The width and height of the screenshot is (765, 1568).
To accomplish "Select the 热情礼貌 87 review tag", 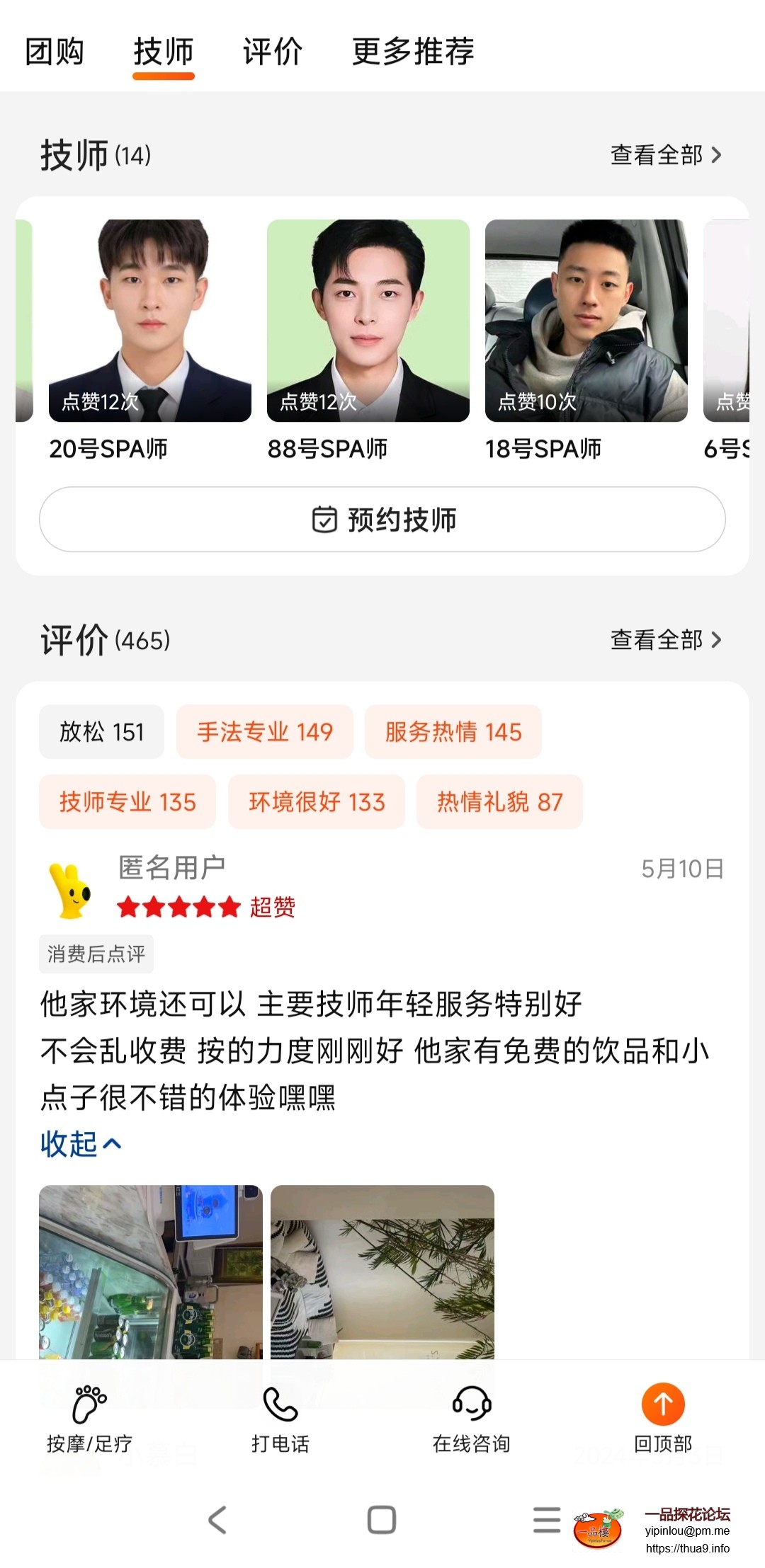I will pos(499,802).
